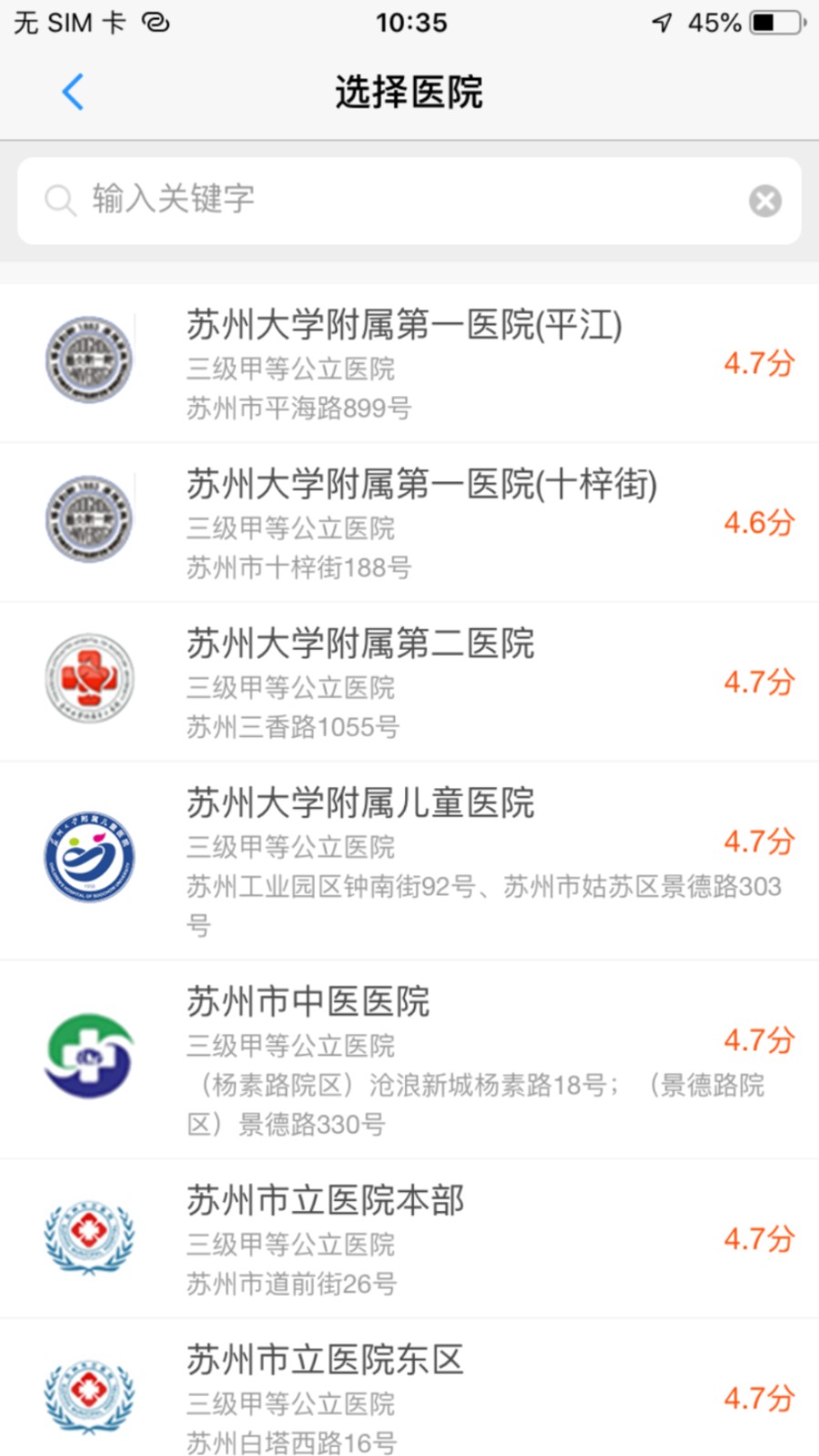Select the 苏州市中医医院 green logo
Viewport: 819px width, 1456px height.
[88, 1056]
